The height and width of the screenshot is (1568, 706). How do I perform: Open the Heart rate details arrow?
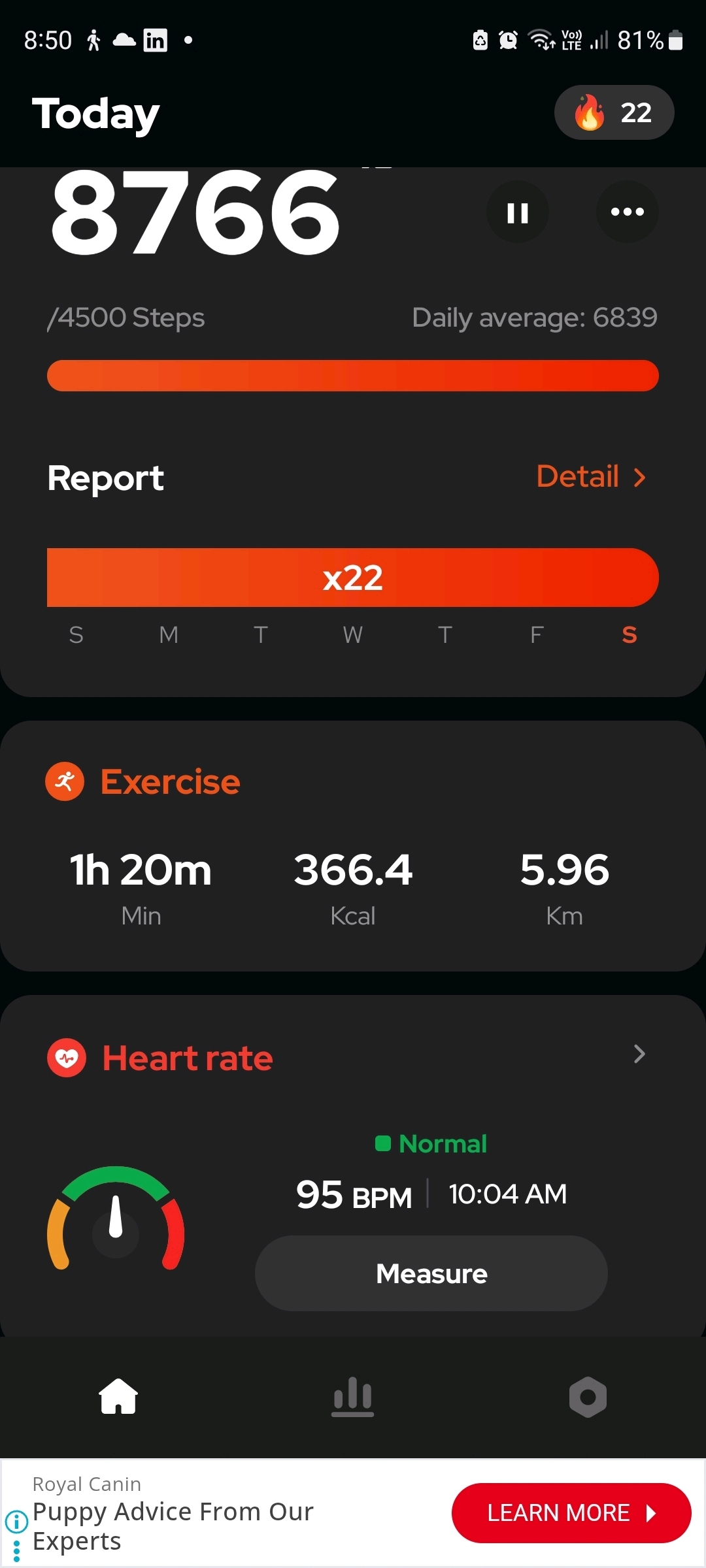pos(639,1054)
